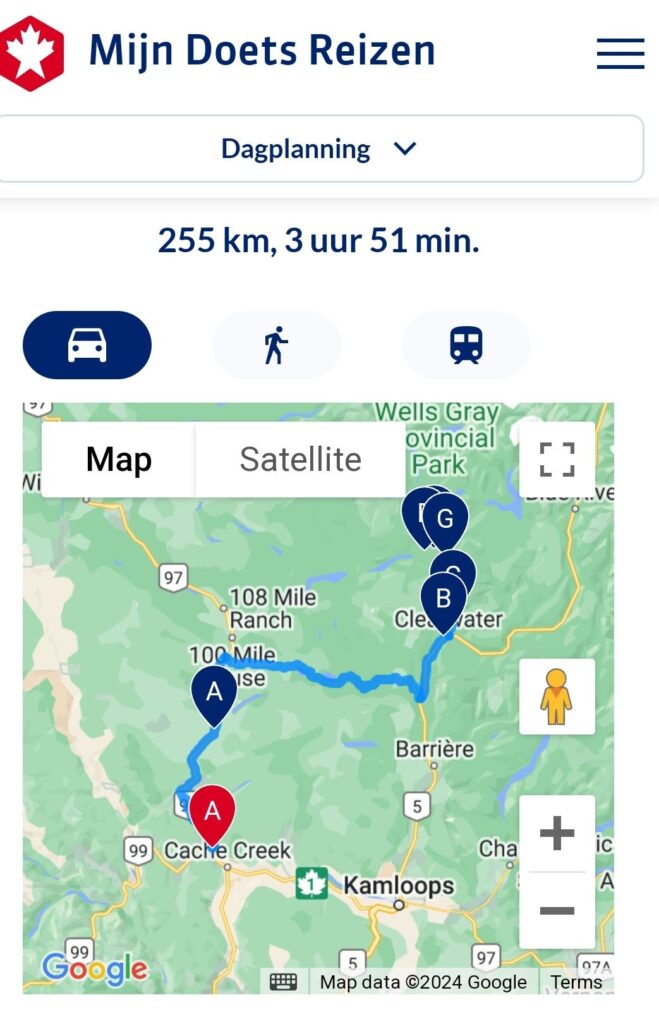Expand the Dagplanning dropdown

point(318,150)
